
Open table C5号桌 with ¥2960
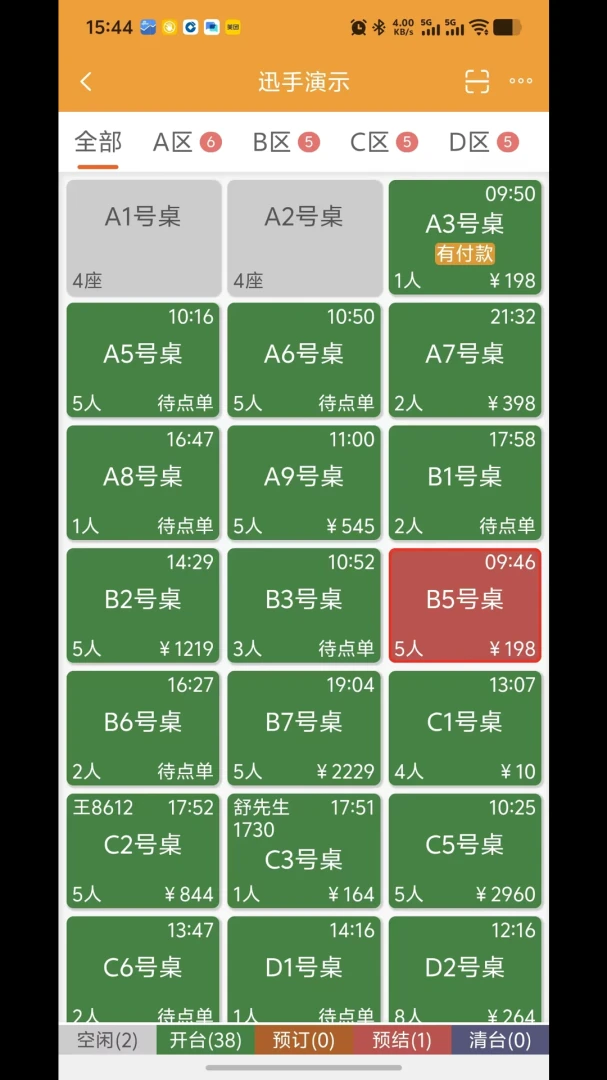[x=465, y=851]
